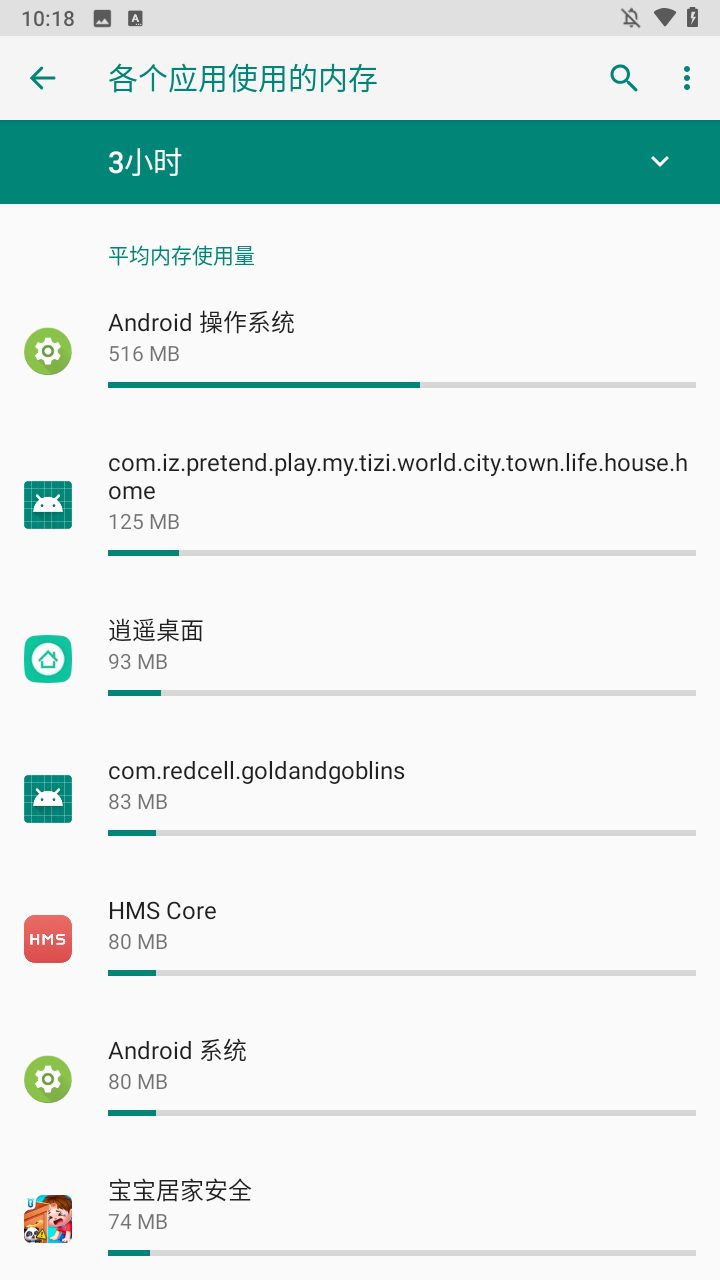Tap the HMS Core red app icon
The width and height of the screenshot is (720, 1280).
(x=48, y=939)
